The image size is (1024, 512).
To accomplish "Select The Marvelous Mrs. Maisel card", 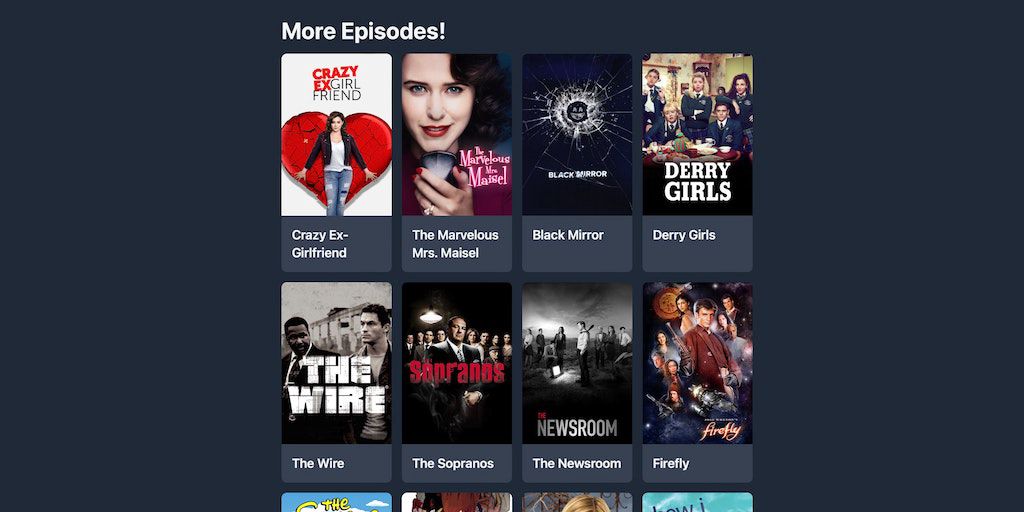I will 456,160.
